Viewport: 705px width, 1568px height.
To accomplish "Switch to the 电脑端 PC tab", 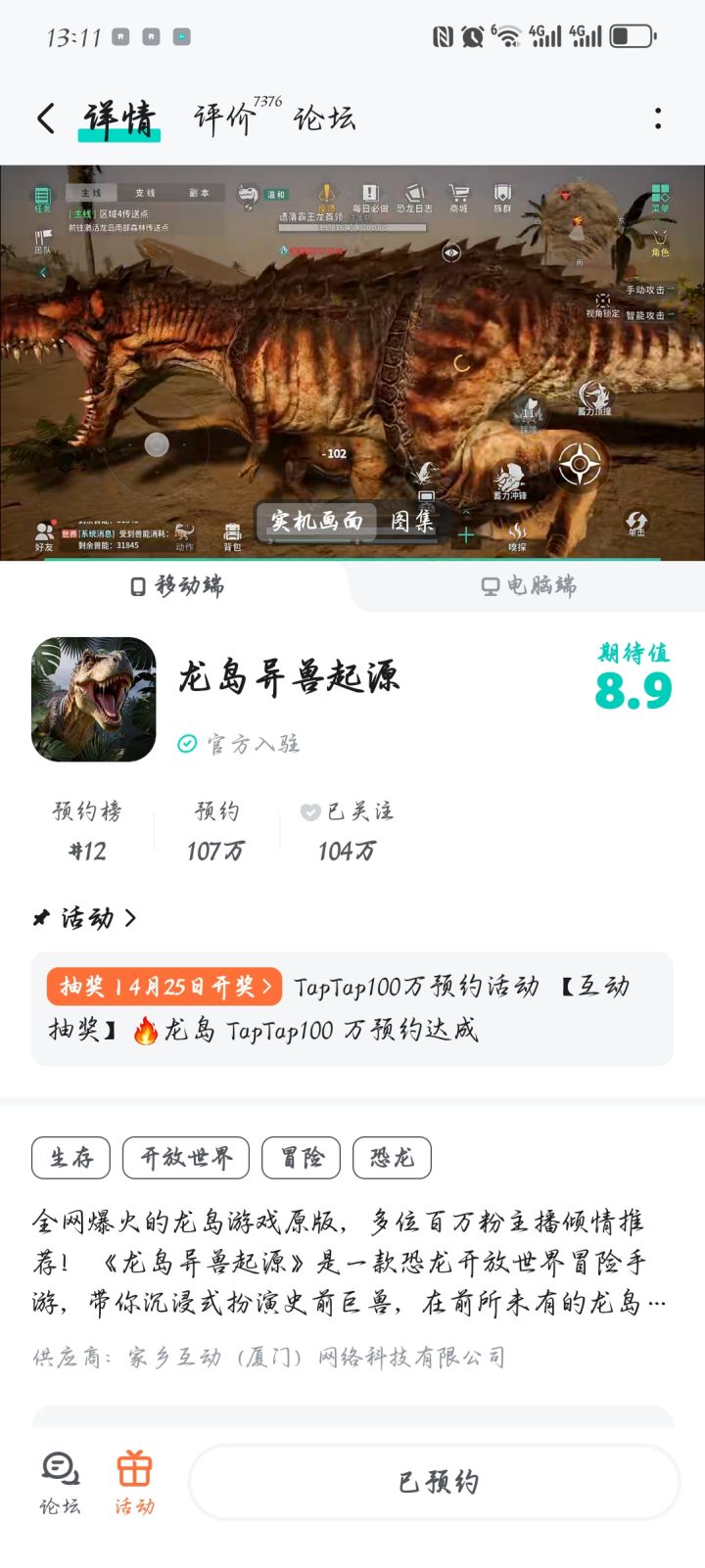I will coord(529,586).
